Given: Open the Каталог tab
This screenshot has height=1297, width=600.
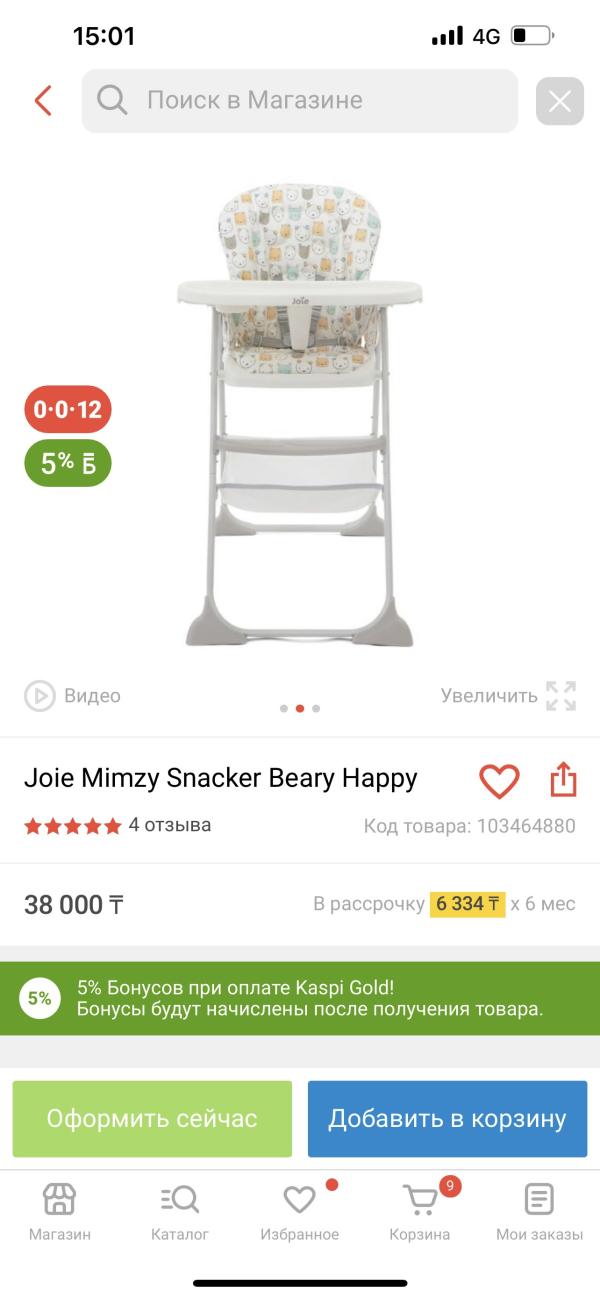Looking at the screenshot, I should 180,1212.
